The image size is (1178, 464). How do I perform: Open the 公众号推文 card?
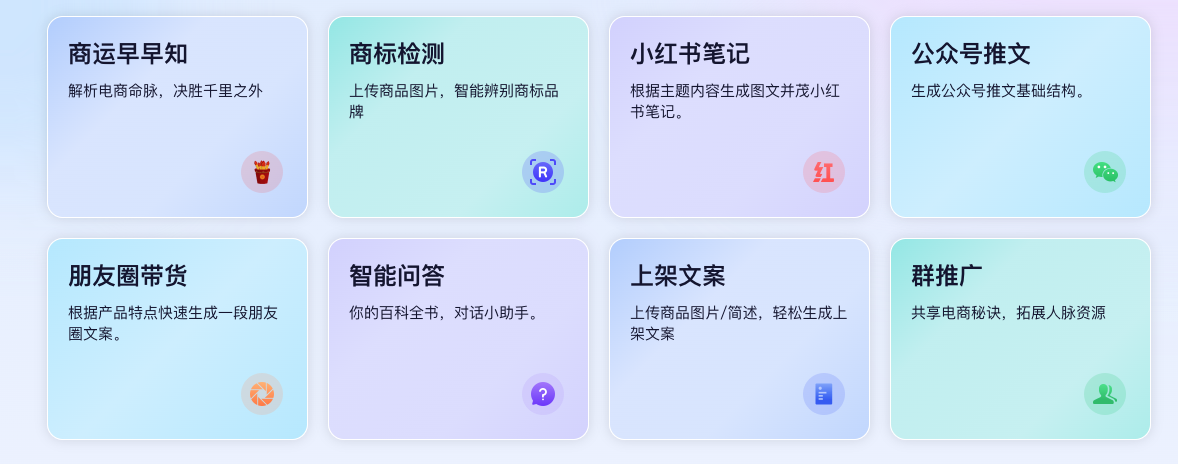pos(1020,117)
